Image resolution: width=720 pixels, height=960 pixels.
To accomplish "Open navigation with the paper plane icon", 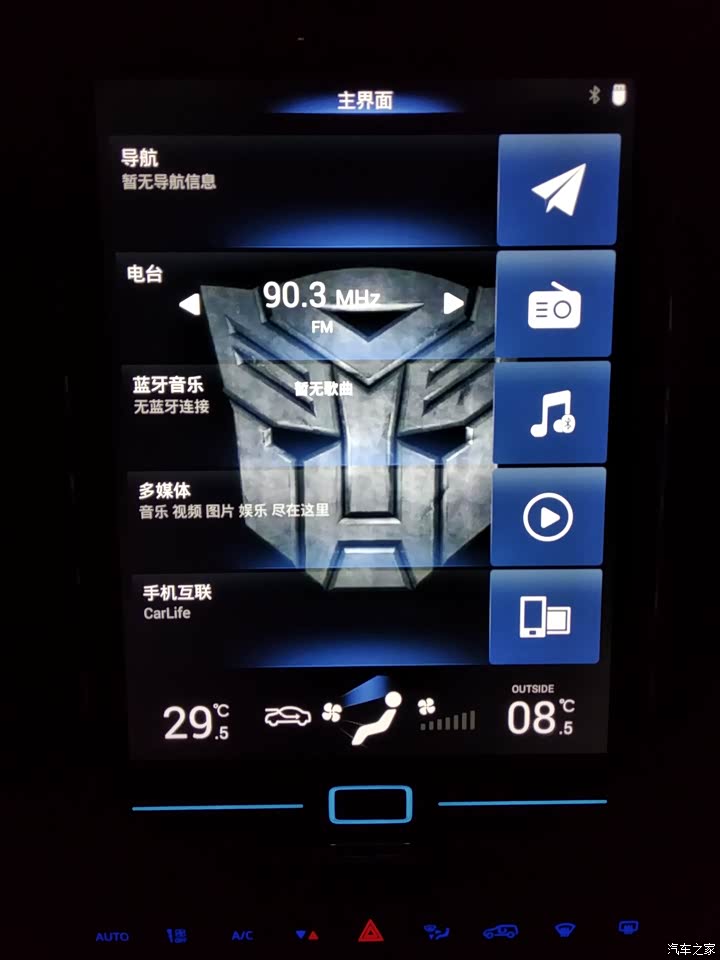I will tap(558, 190).
